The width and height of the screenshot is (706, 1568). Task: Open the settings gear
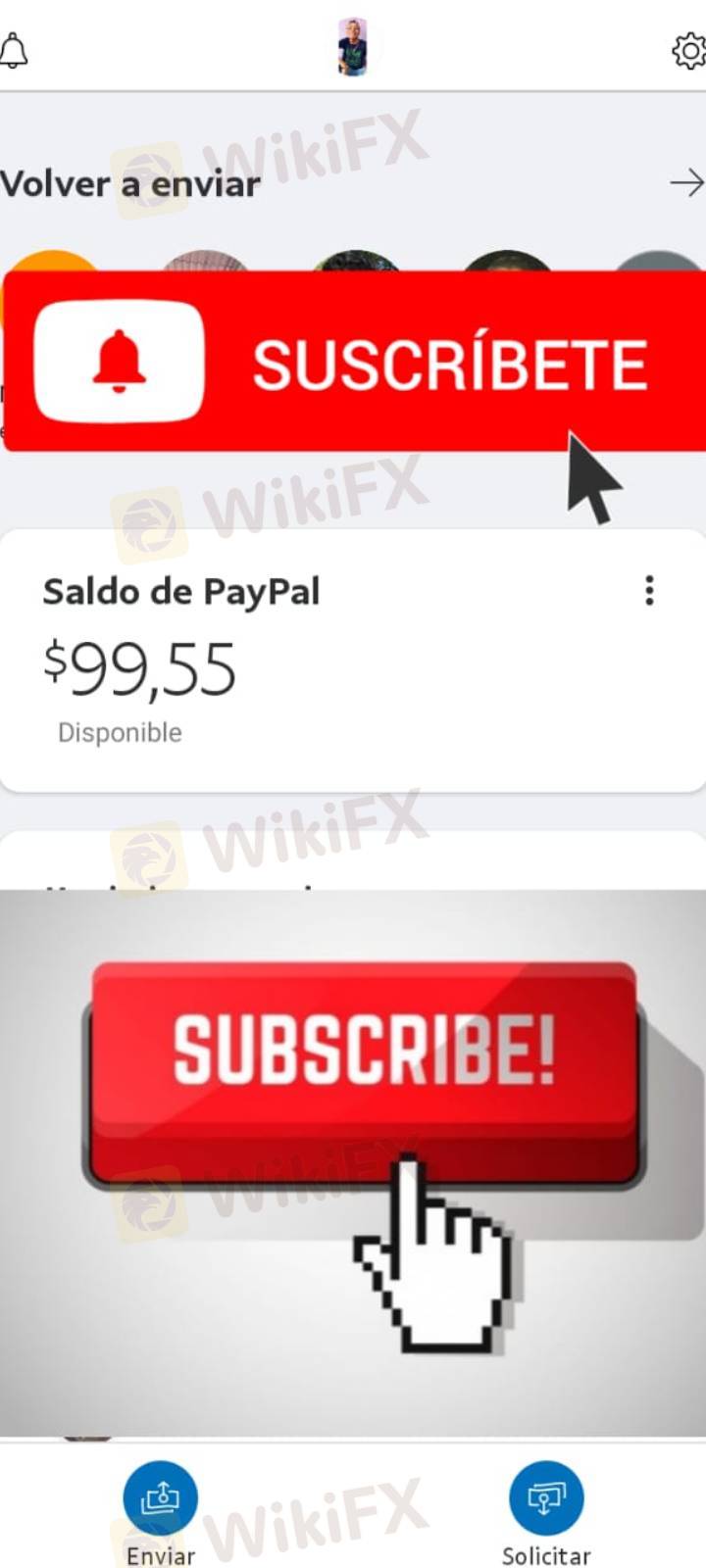[x=689, y=50]
